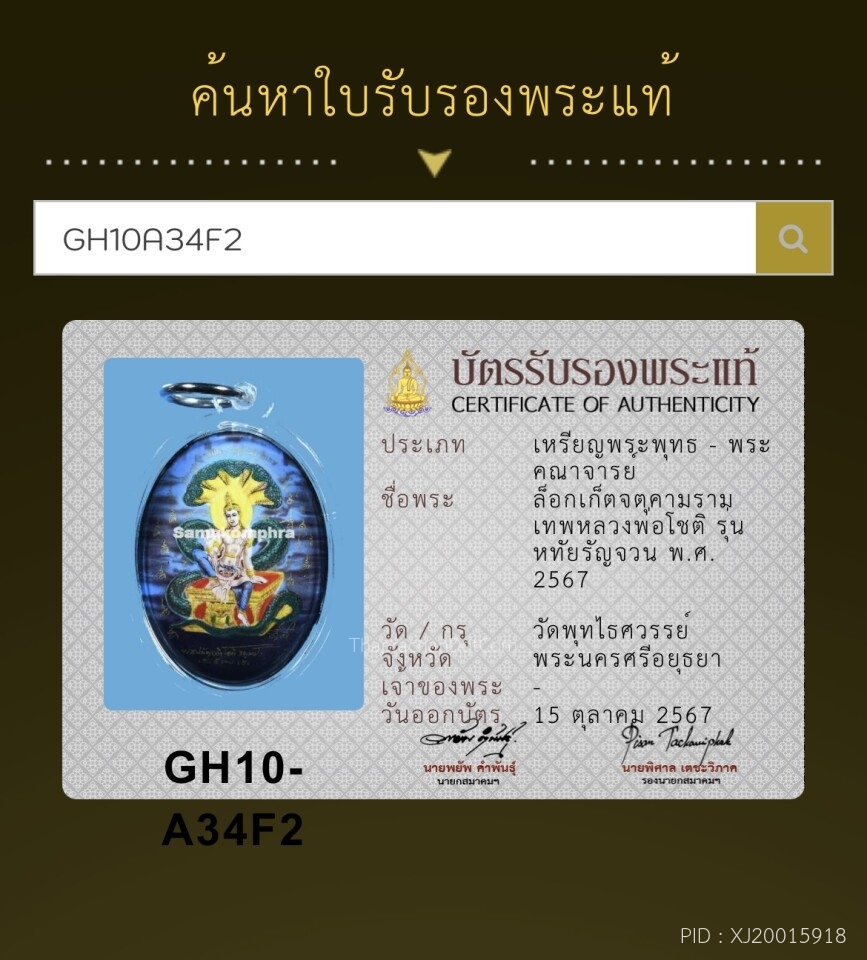Tap the certificate code search field
This screenshot has height=960, width=867.
395,238
